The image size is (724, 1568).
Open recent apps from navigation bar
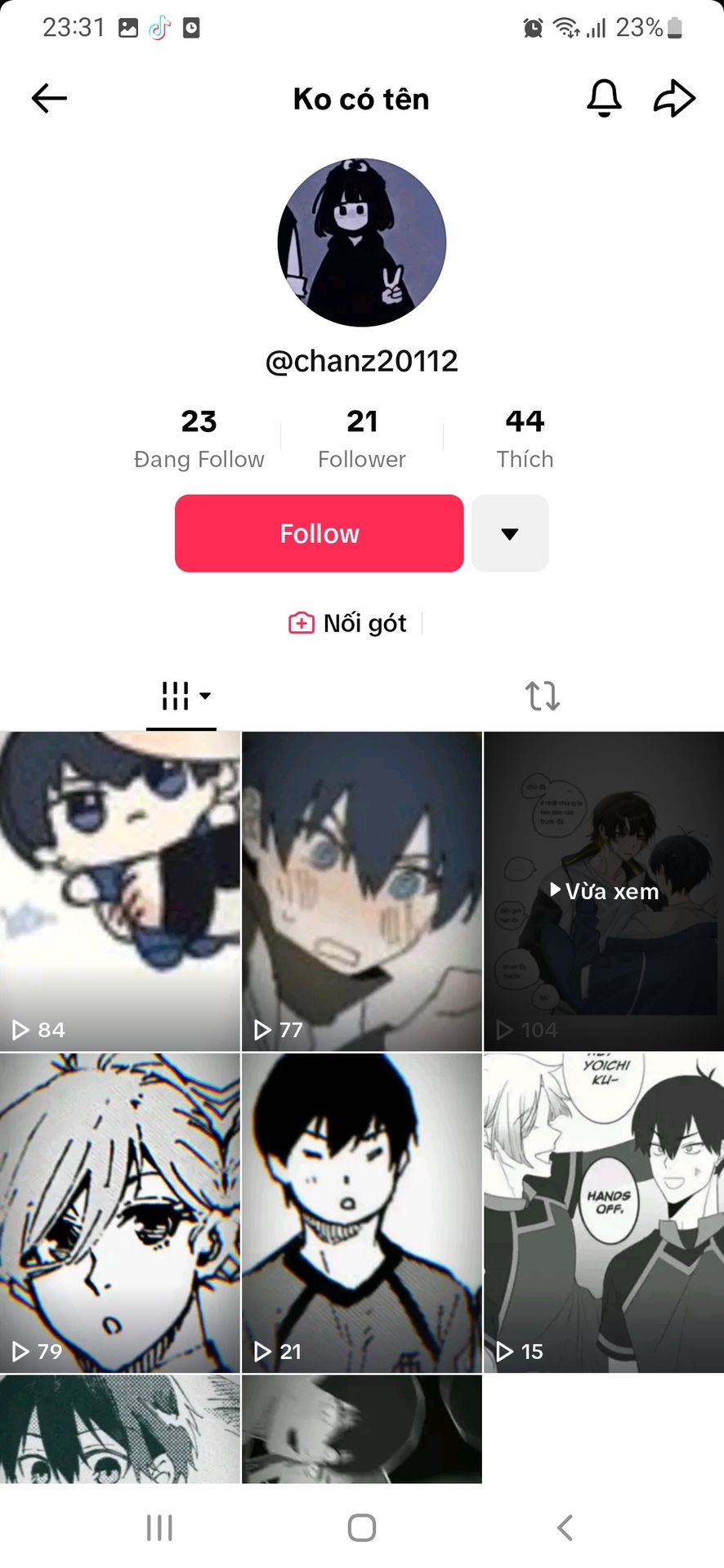pos(159,1527)
